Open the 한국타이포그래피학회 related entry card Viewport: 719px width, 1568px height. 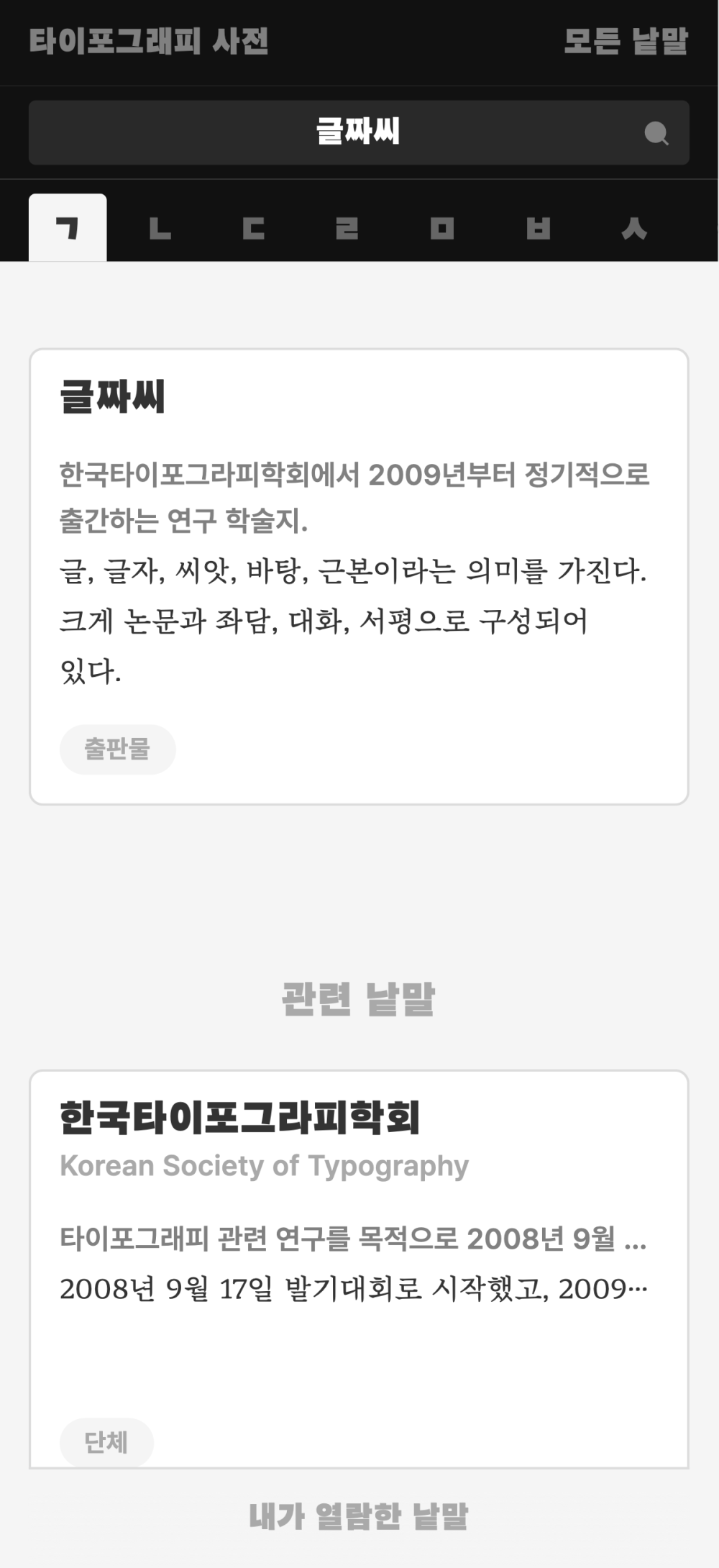click(x=359, y=1269)
